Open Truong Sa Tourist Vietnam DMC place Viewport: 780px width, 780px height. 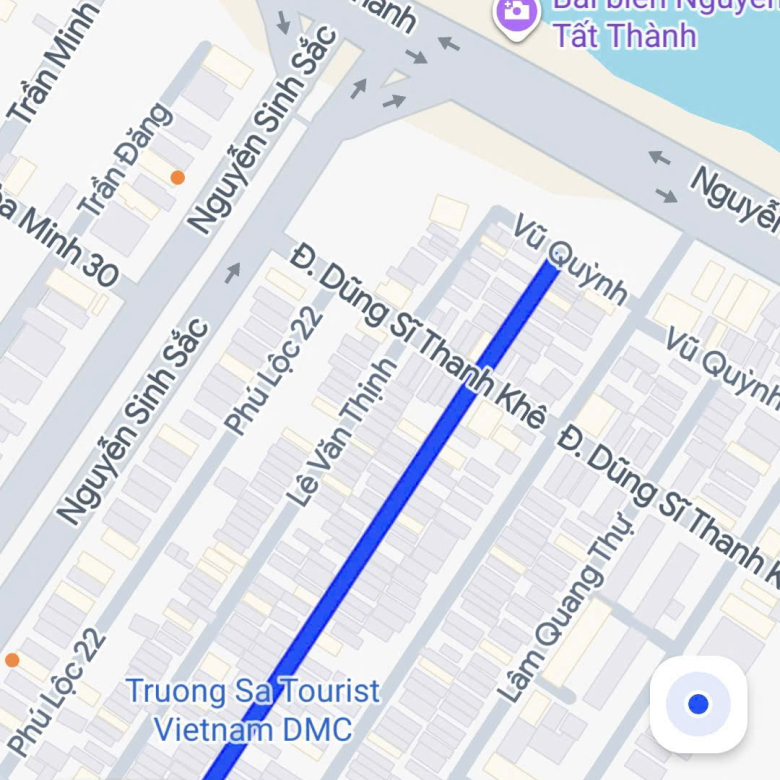[x=252, y=709]
